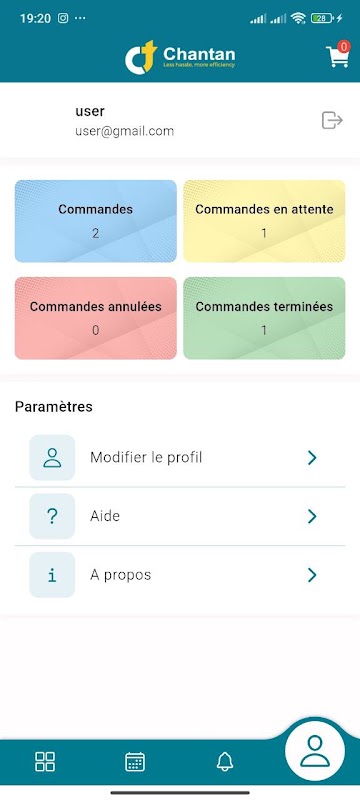Switch to the calendar tab

coord(135,762)
